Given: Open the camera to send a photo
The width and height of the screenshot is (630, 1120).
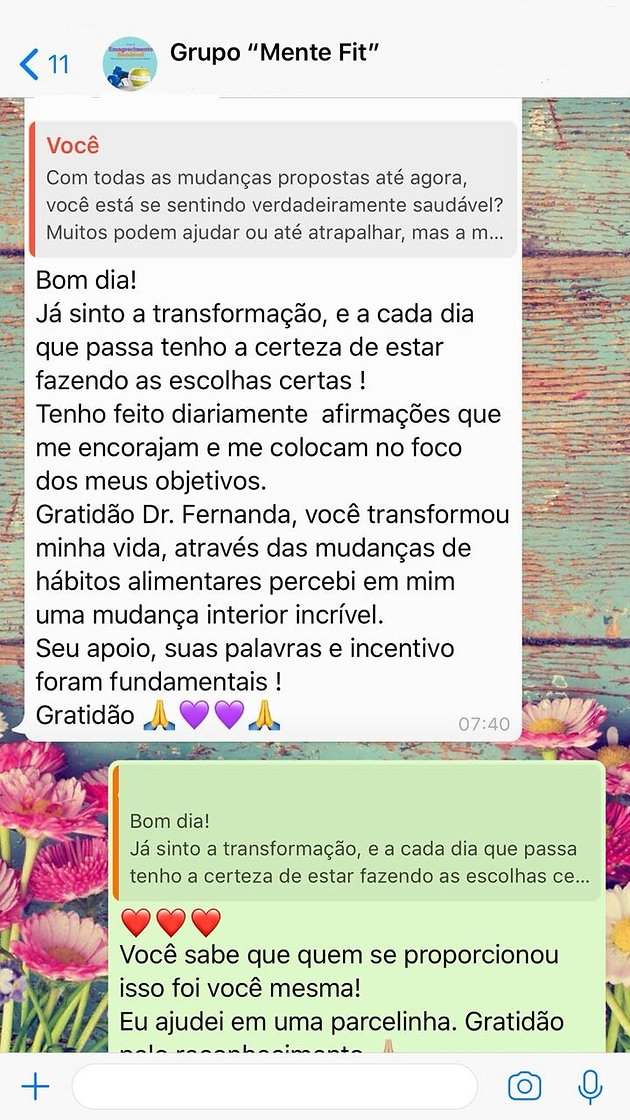Looking at the screenshot, I should pos(525,1086).
